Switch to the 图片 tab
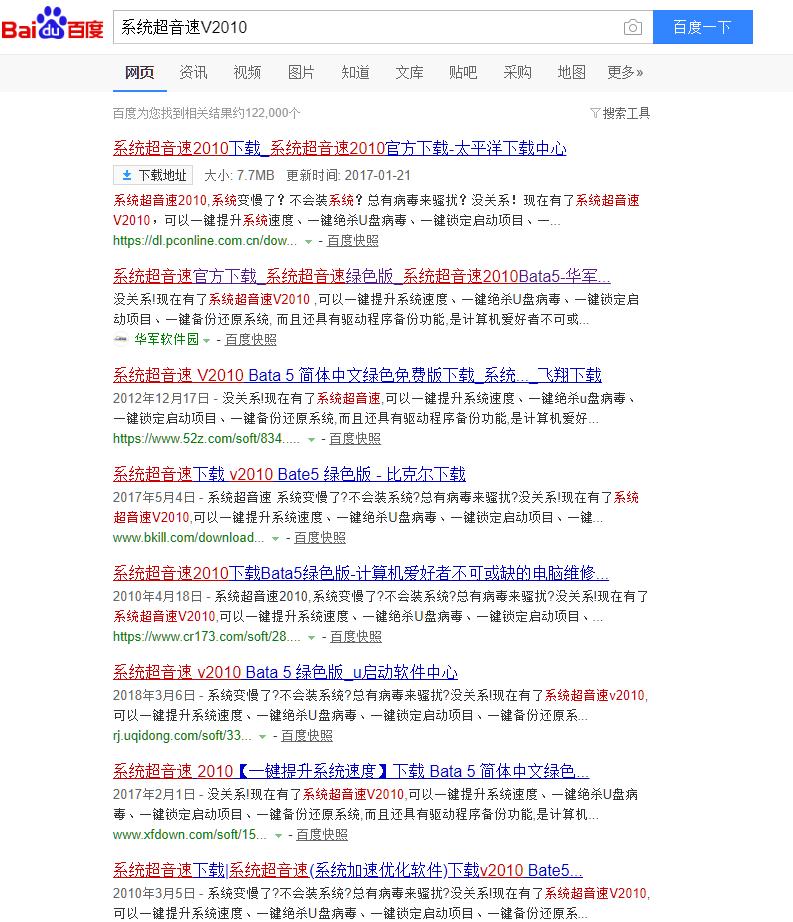This screenshot has height=922, width=793. tap(301, 73)
